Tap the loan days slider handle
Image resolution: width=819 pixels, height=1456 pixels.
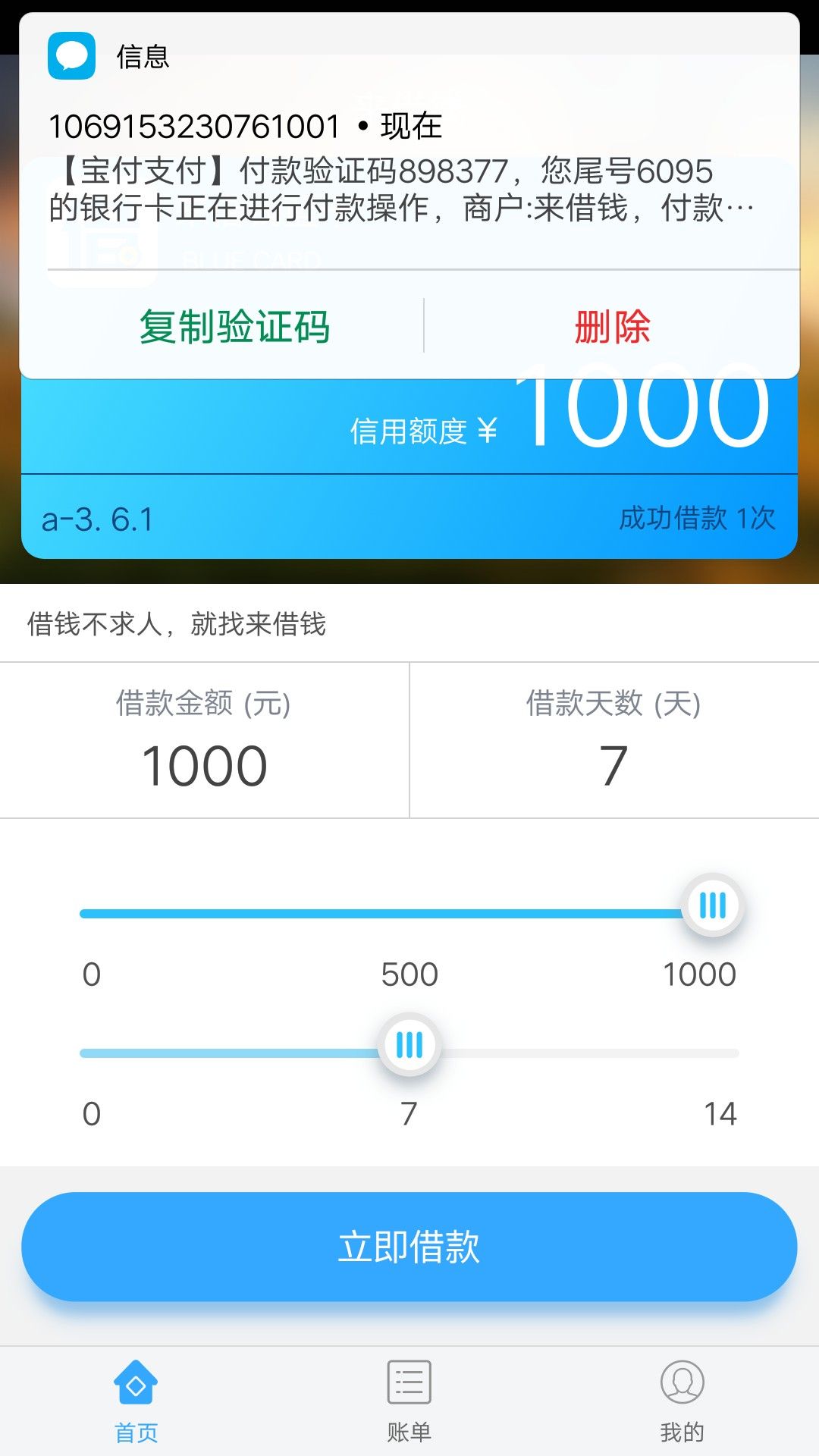pos(409,1045)
